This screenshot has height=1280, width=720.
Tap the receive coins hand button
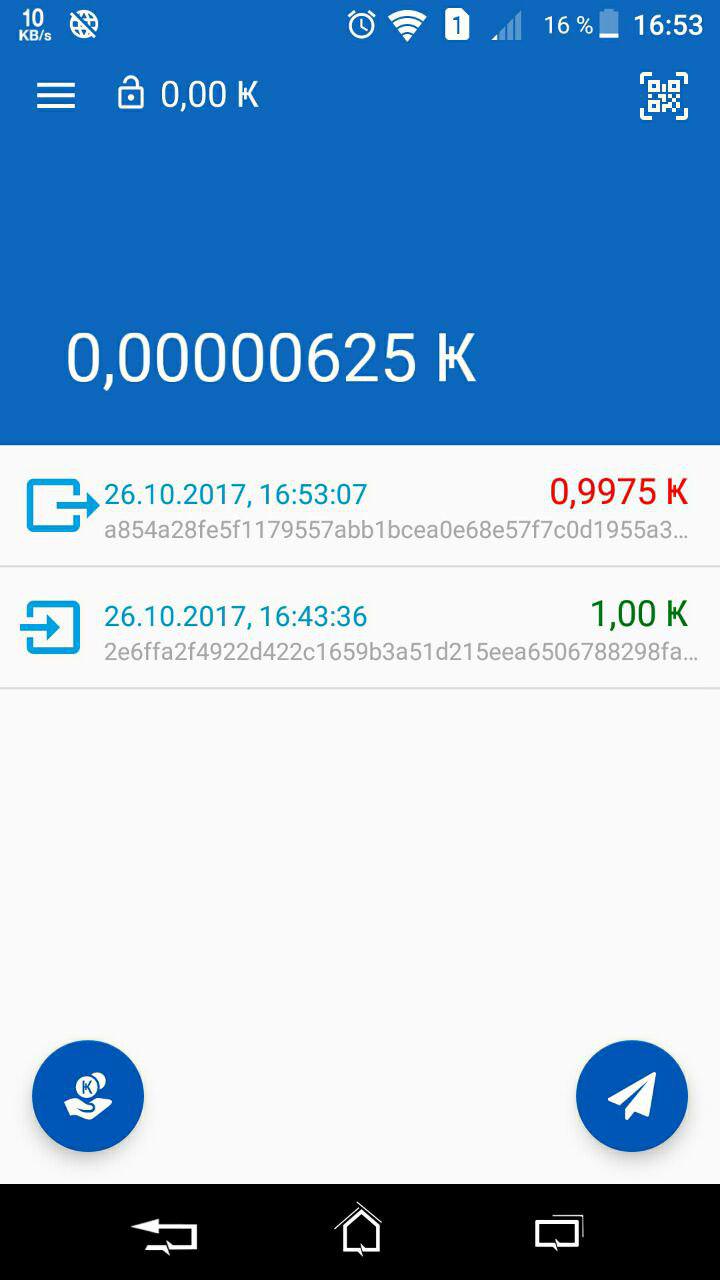pyautogui.click(x=88, y=1096)
